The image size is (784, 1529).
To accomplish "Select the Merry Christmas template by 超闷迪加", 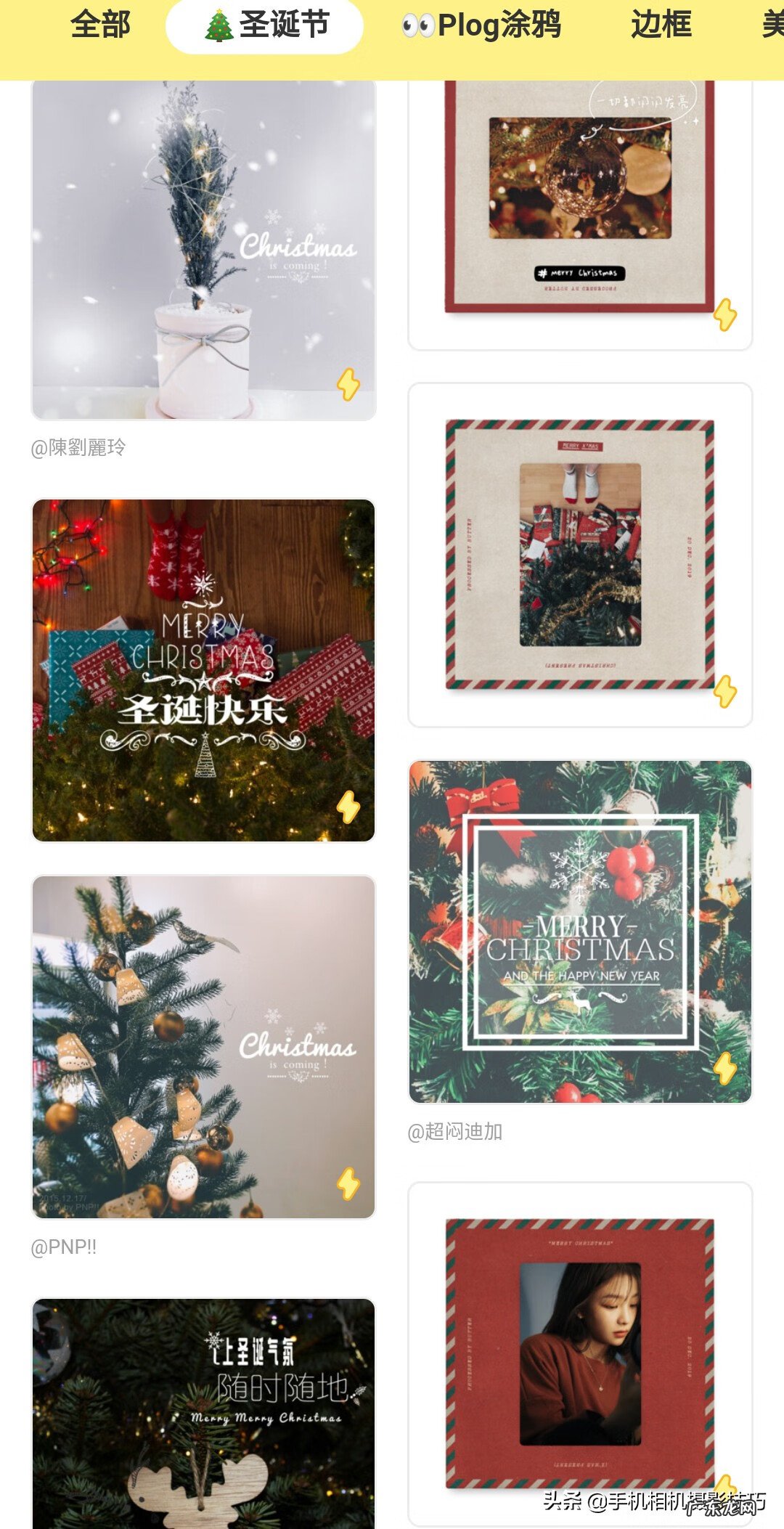I will [x=580, y=931].
